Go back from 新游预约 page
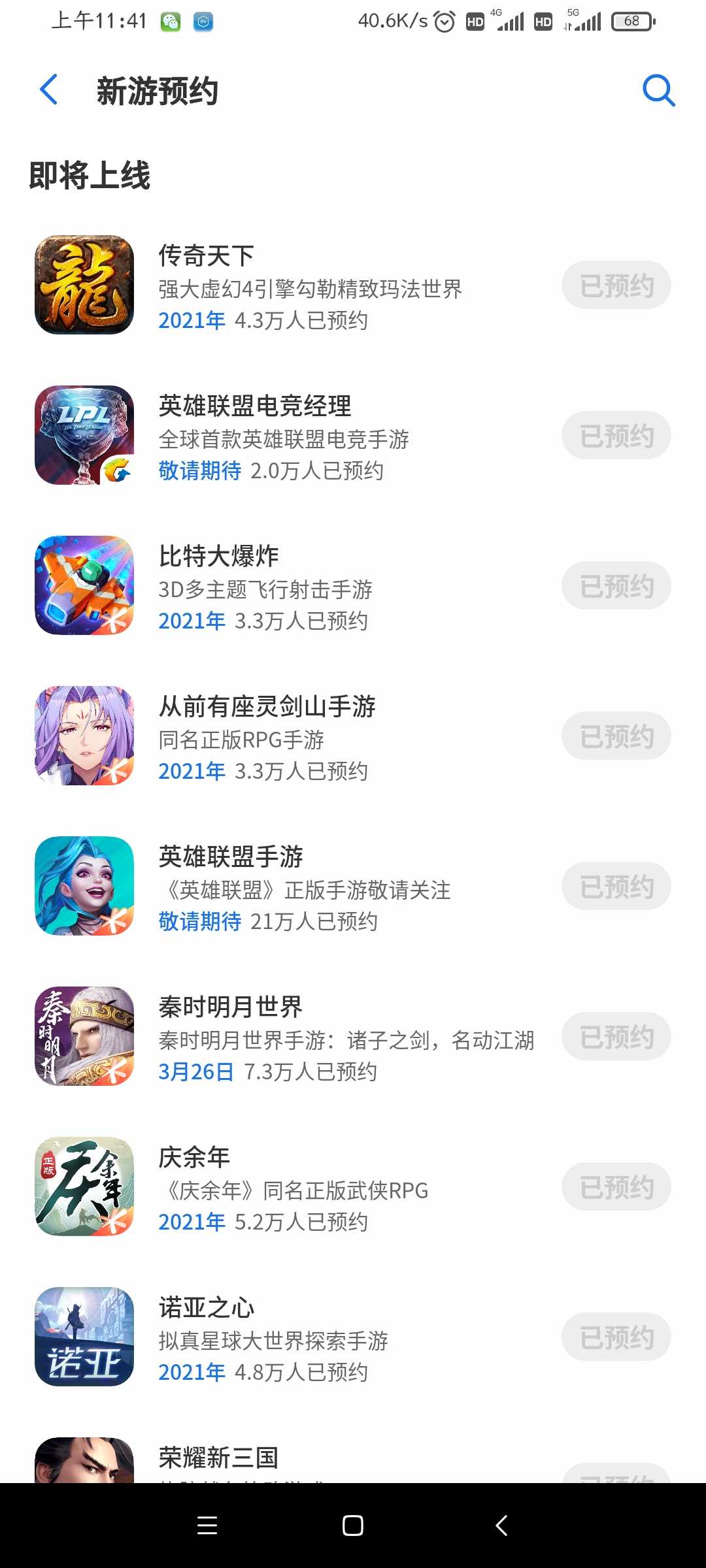Image resolution: width=706 pixels, height=1568 pixels. 49,90
